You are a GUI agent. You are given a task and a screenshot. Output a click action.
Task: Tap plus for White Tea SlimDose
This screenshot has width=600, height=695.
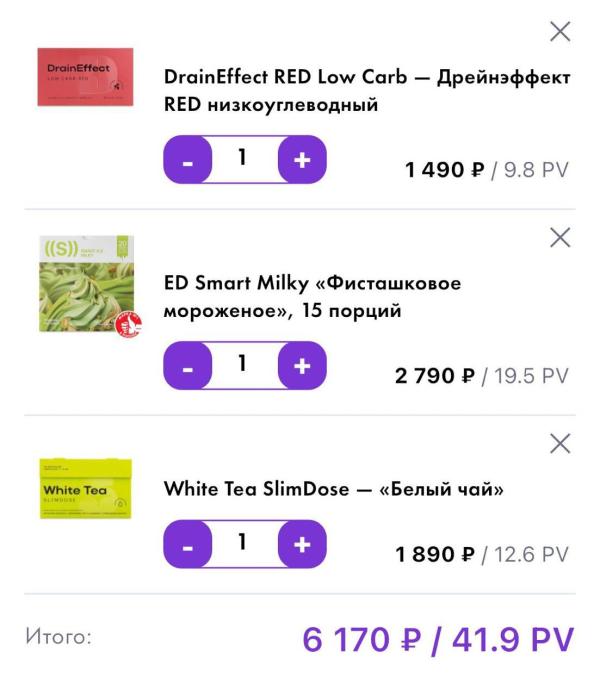[x=302, y=545]
